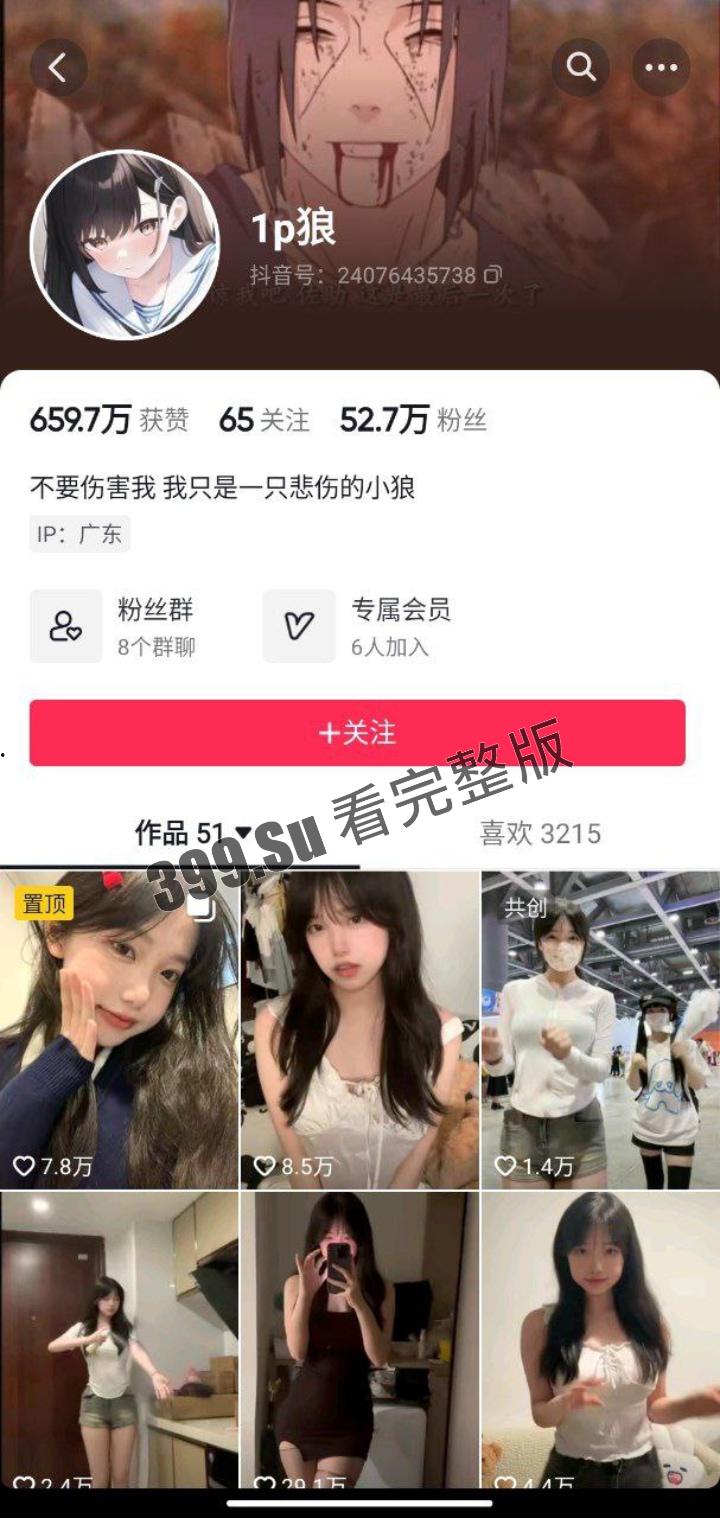View the 52.7万 粉丝 followers list
This screenshot has width=720, height=1518.
[x=413, y=420]
